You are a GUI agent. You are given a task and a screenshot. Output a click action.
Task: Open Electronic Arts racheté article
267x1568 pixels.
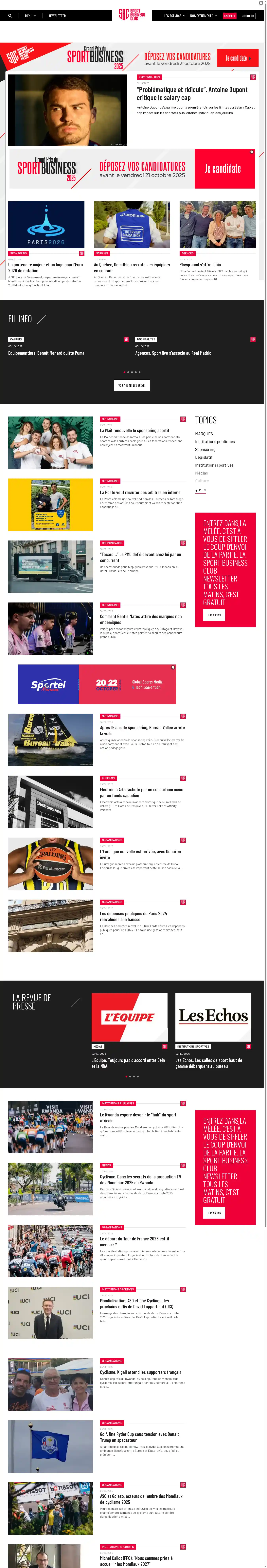click(x=141, y=792)
